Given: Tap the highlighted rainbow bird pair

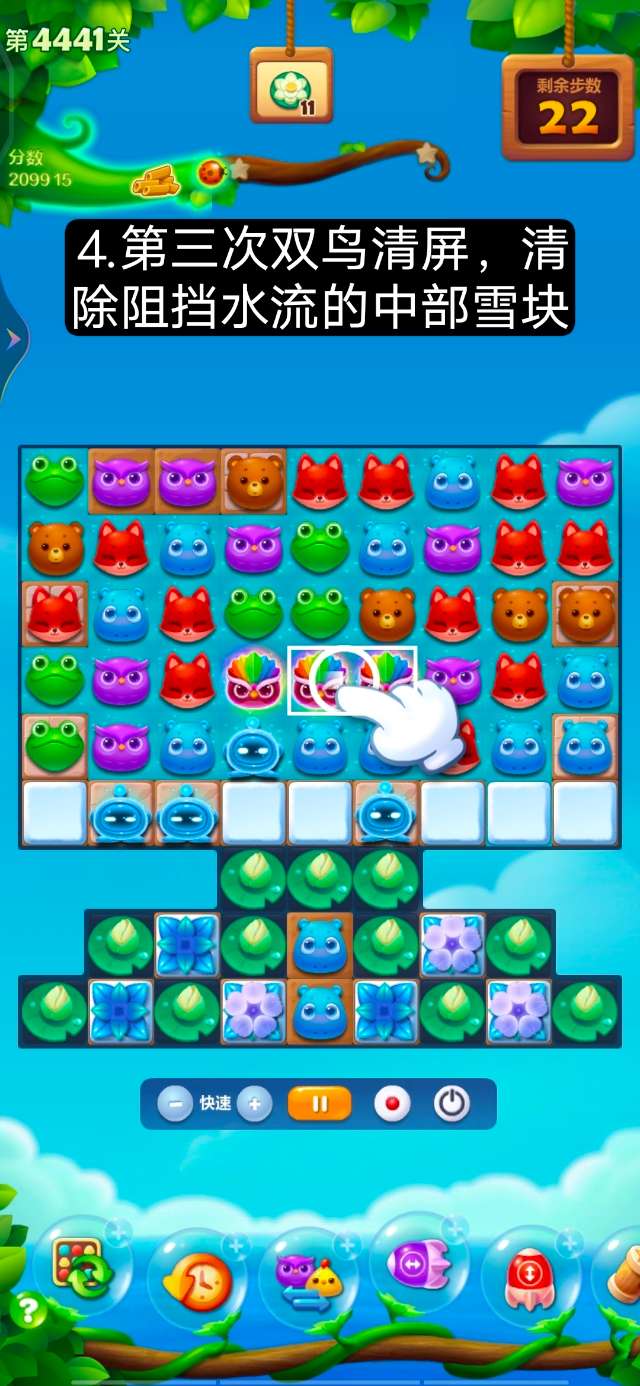Looking at the screenshot, I should [352, 680].
